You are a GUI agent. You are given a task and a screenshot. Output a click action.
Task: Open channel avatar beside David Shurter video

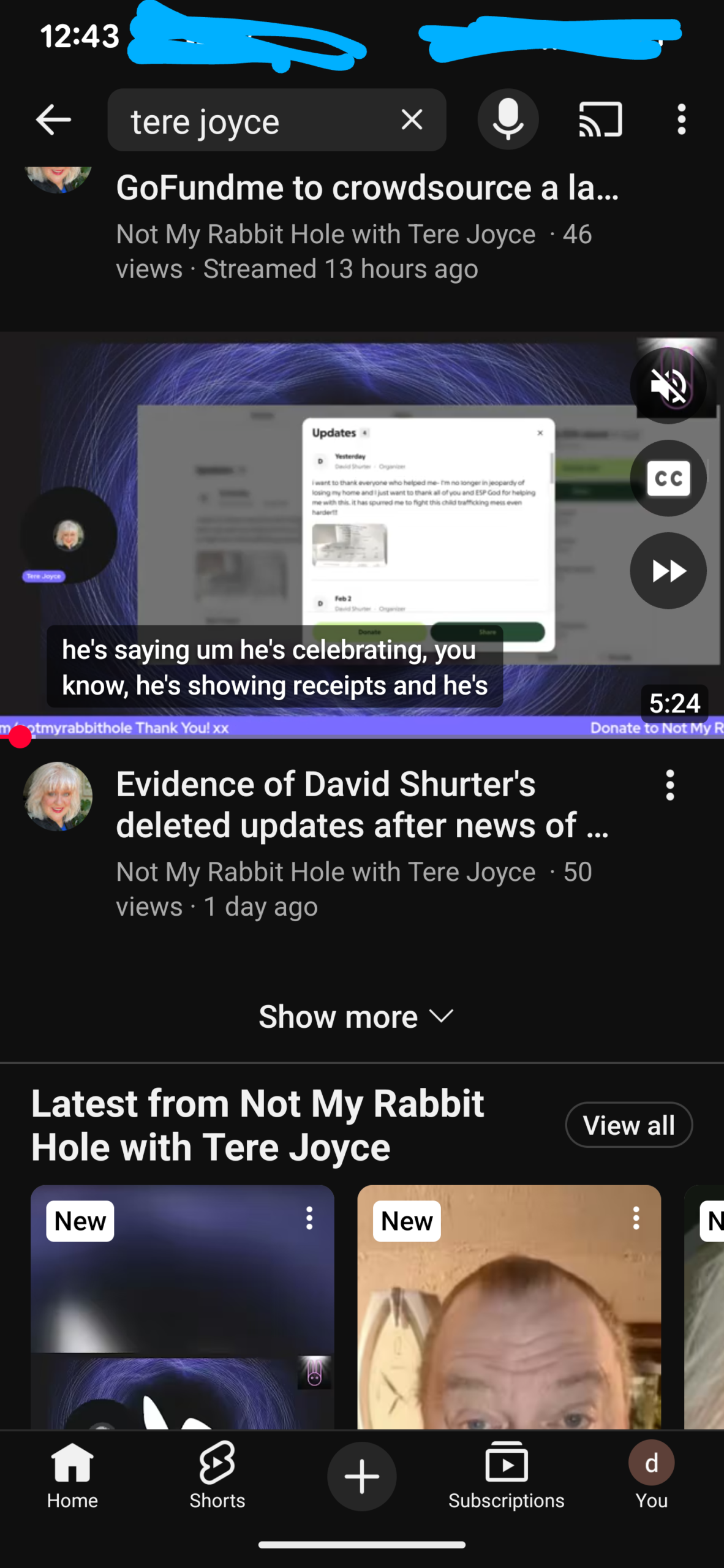pos(58,796)
